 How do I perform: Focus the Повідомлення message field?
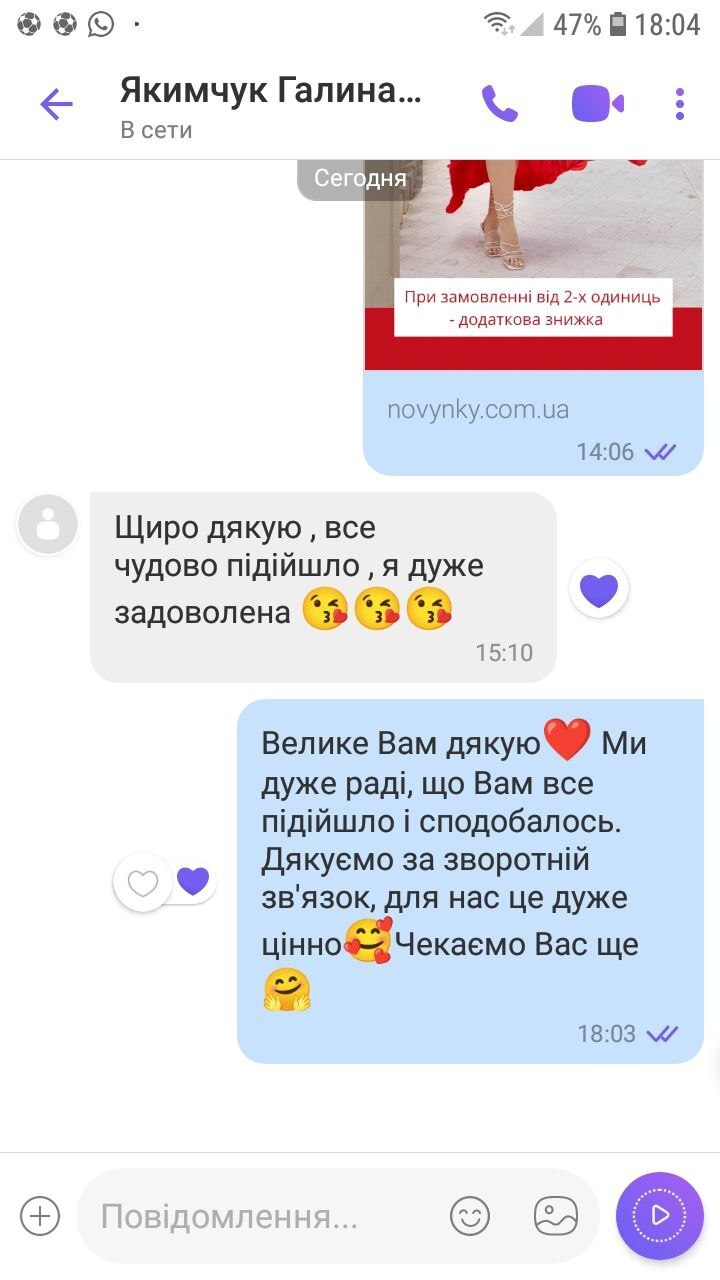(260, 1216)
